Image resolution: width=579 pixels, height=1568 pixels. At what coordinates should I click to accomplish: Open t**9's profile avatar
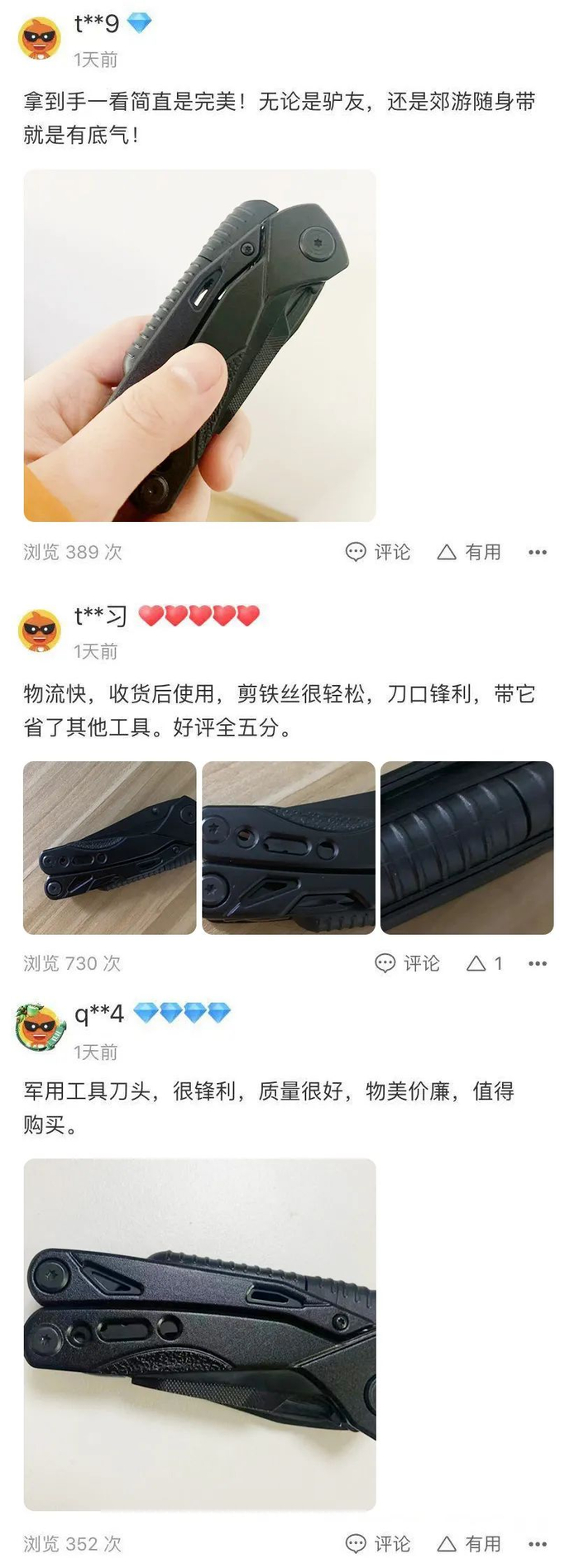(x=40, y=39)
